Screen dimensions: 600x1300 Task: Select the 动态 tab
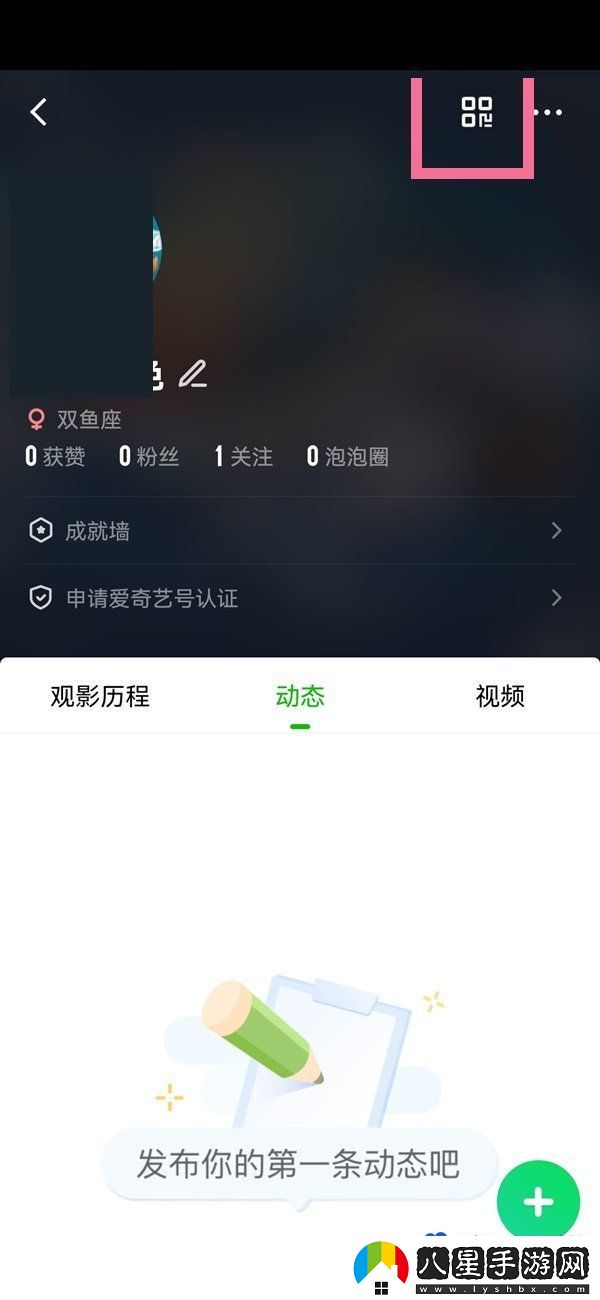[x=300, y=696]
